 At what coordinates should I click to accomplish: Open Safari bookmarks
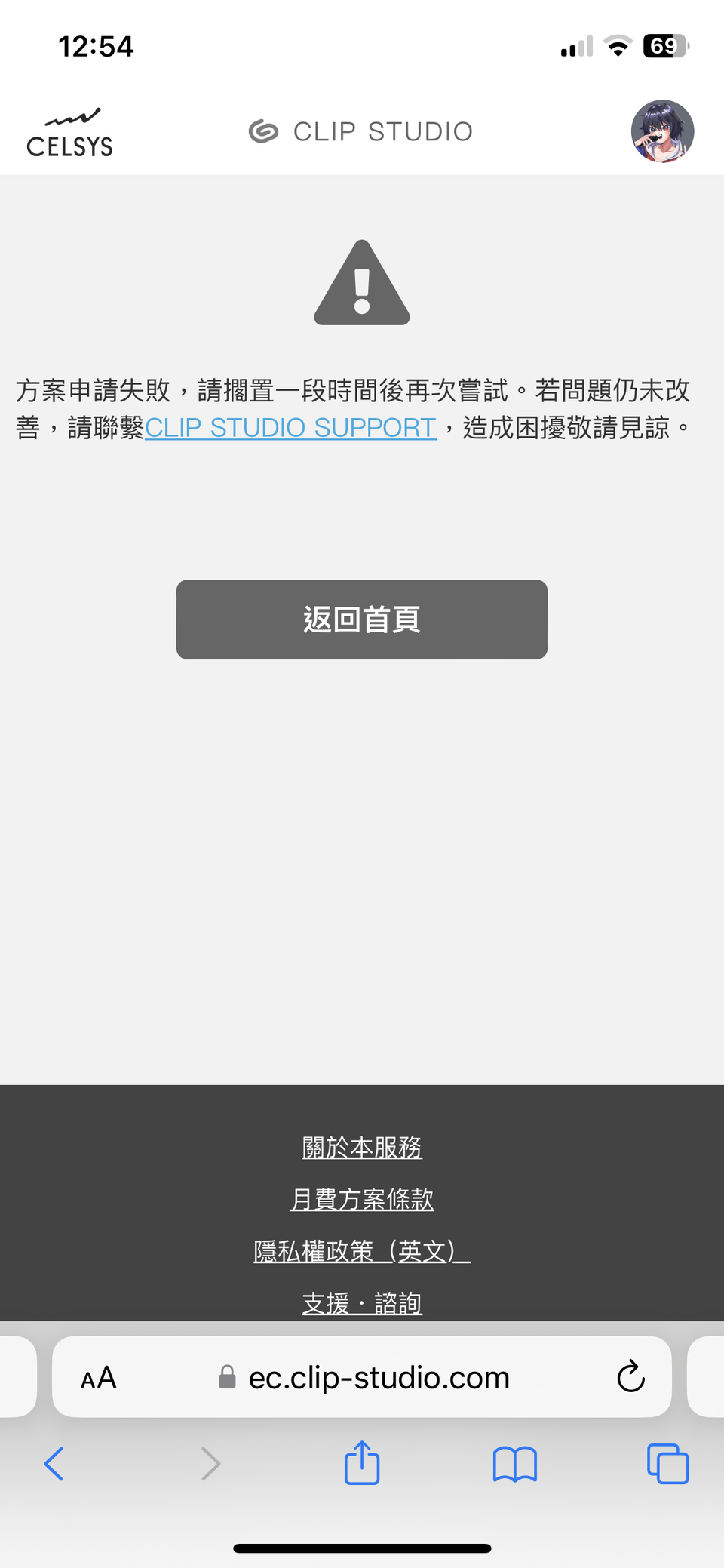pyautogui.click(x=515, y=1464)
